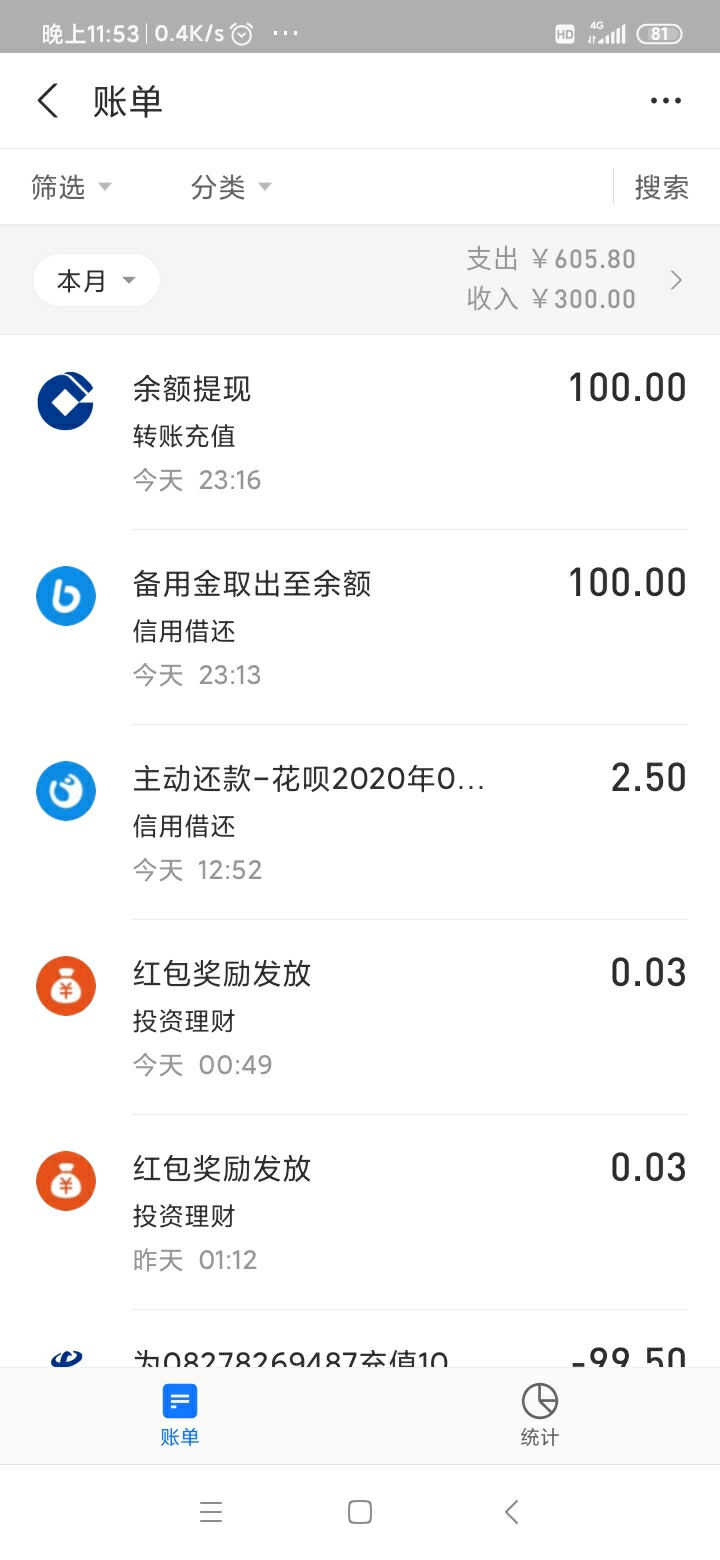Expand the 筛选 filter dropdown

pos(71,187)
